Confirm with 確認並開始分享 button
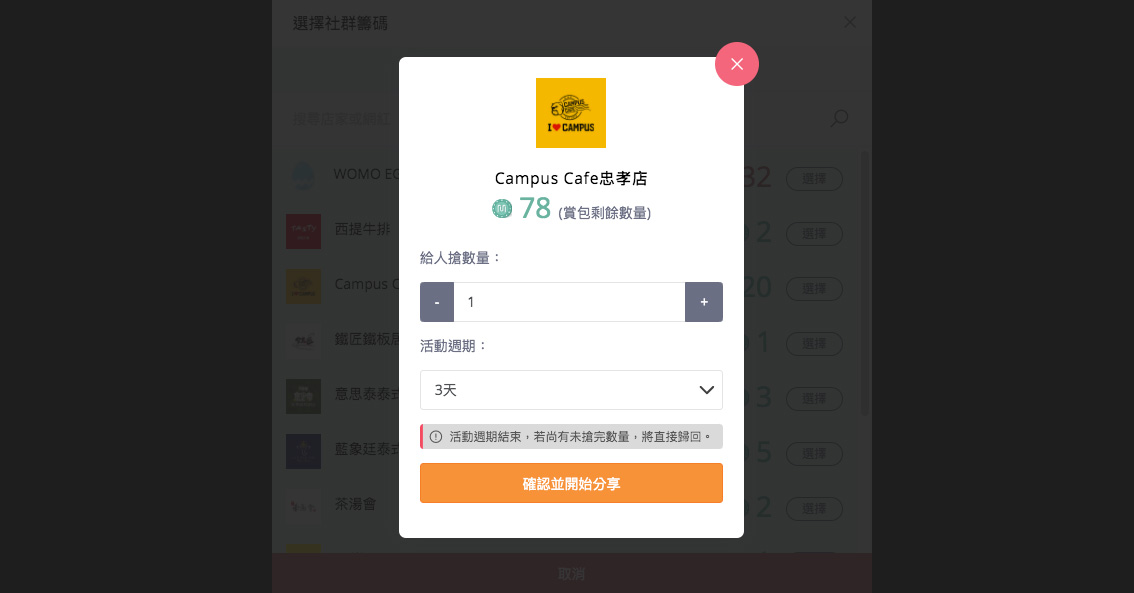Screen dimensions: 1134x593 (571, 483)
